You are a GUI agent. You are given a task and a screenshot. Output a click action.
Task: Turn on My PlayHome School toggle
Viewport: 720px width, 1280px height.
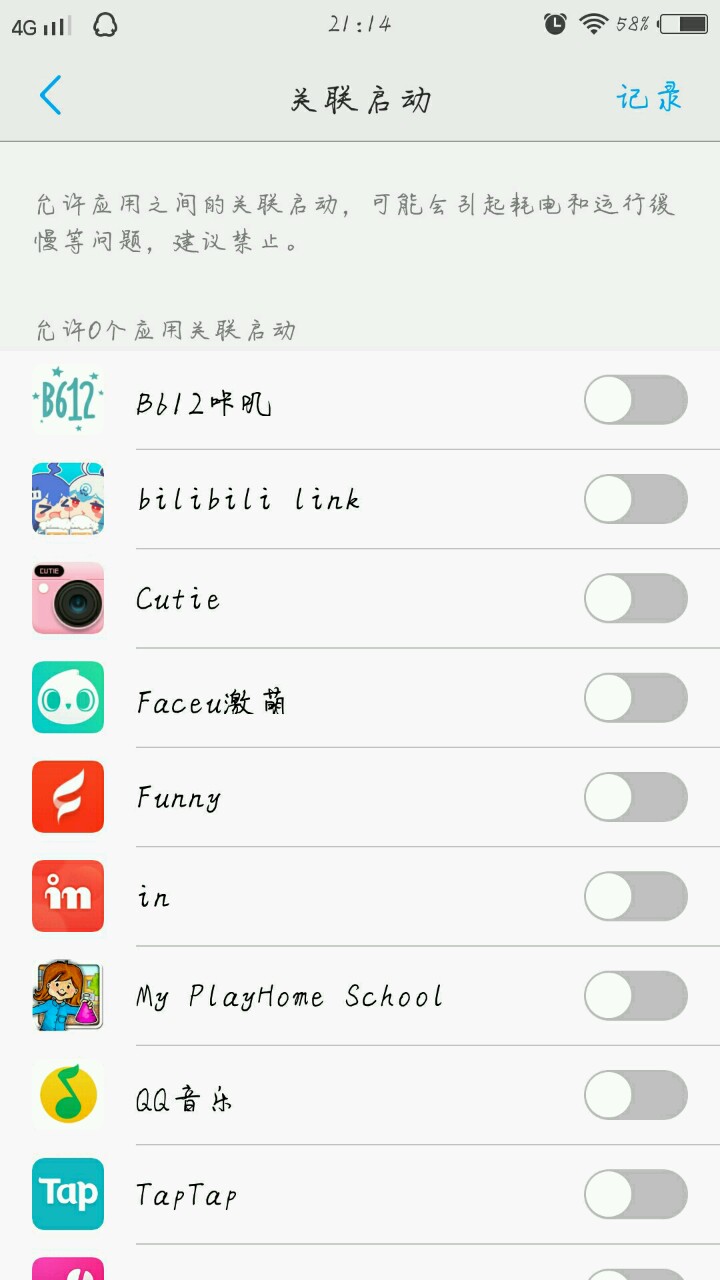point(635,996)
